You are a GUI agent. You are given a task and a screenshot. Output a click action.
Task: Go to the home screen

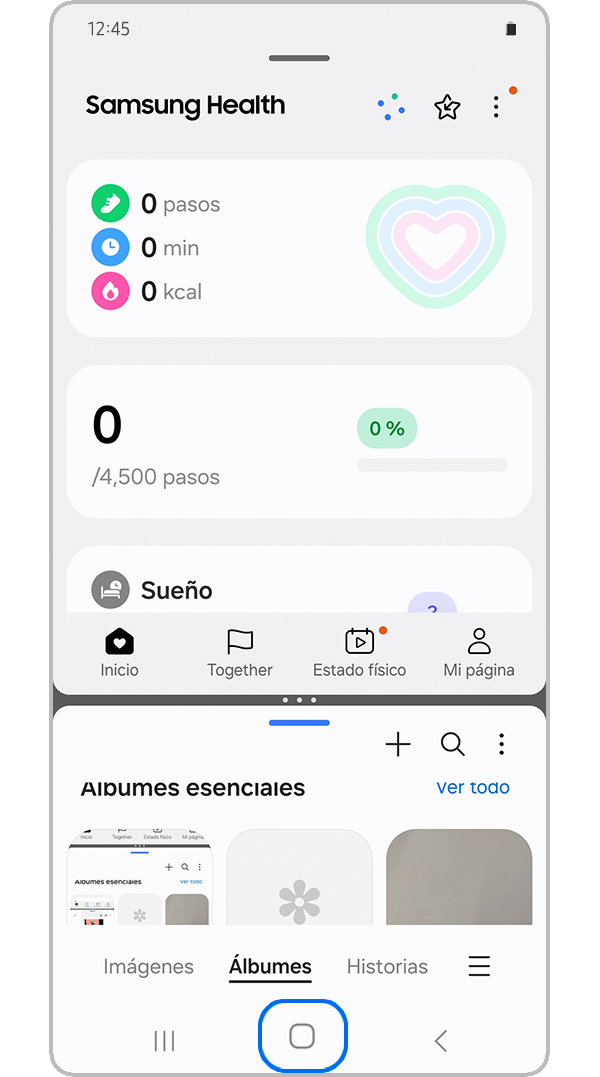pos(302,1036)
